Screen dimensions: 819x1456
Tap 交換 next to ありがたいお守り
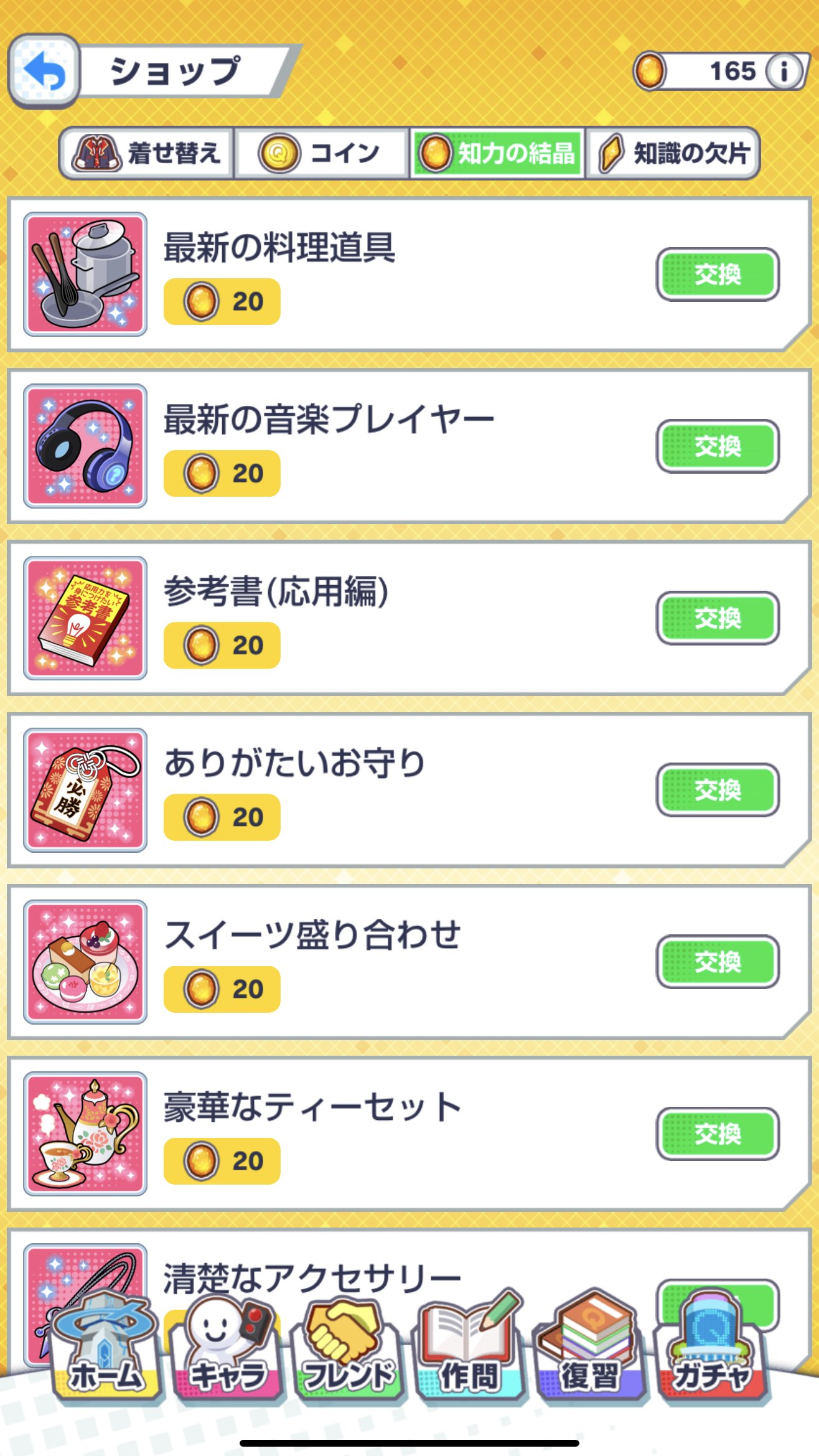click(717, 789)
